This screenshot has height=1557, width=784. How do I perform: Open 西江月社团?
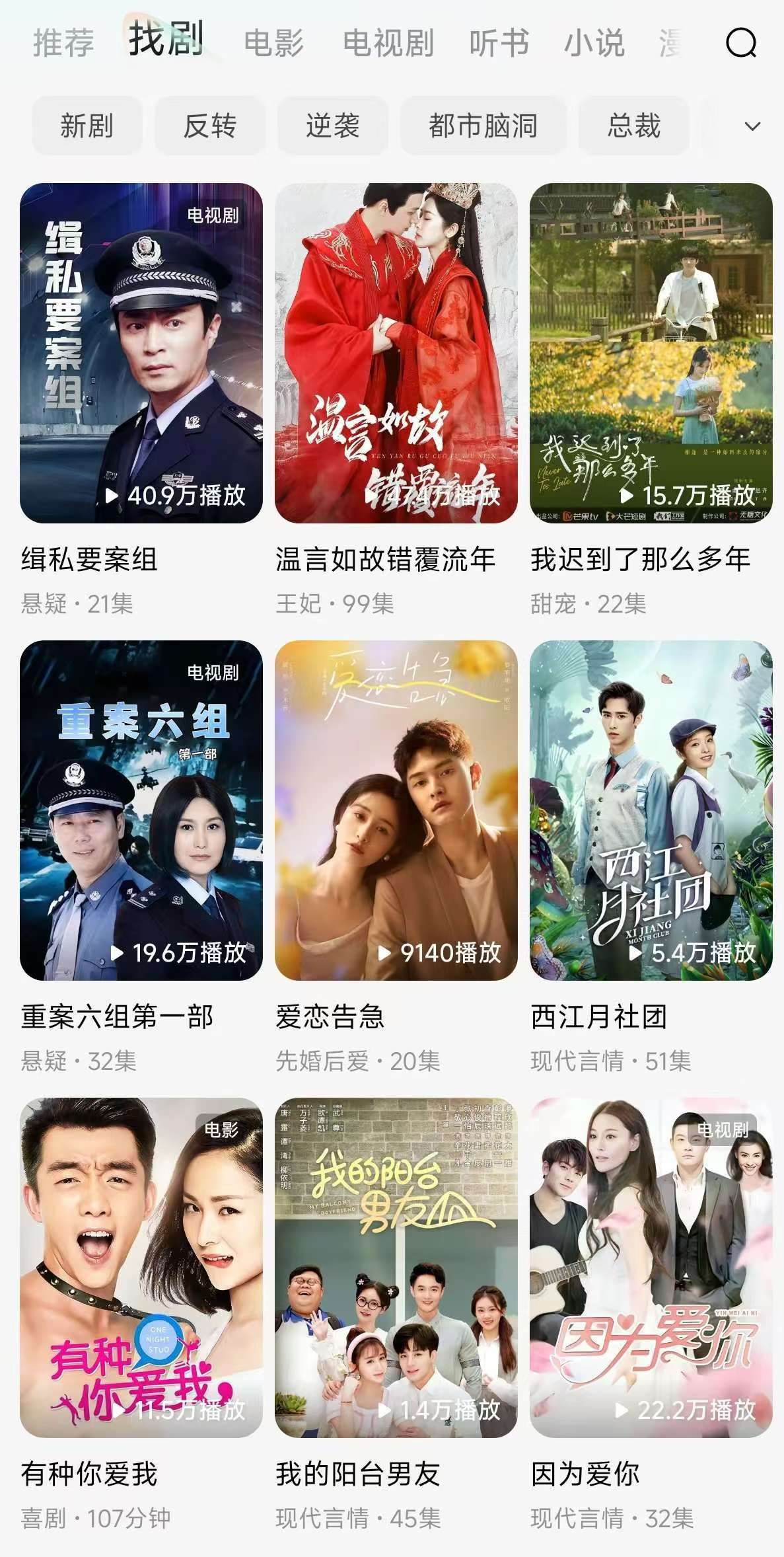tap(651, 810)
